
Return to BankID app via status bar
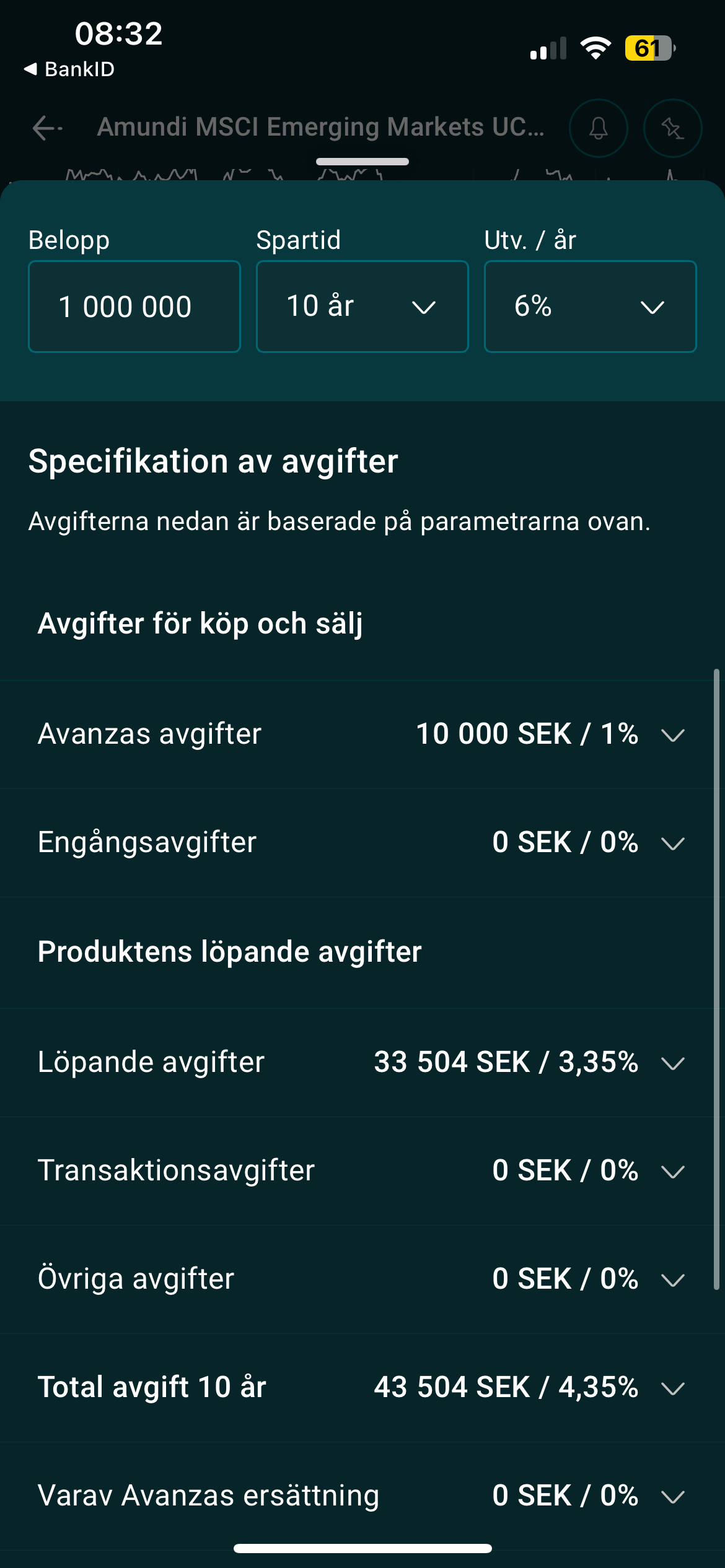(x=69, y=69)
